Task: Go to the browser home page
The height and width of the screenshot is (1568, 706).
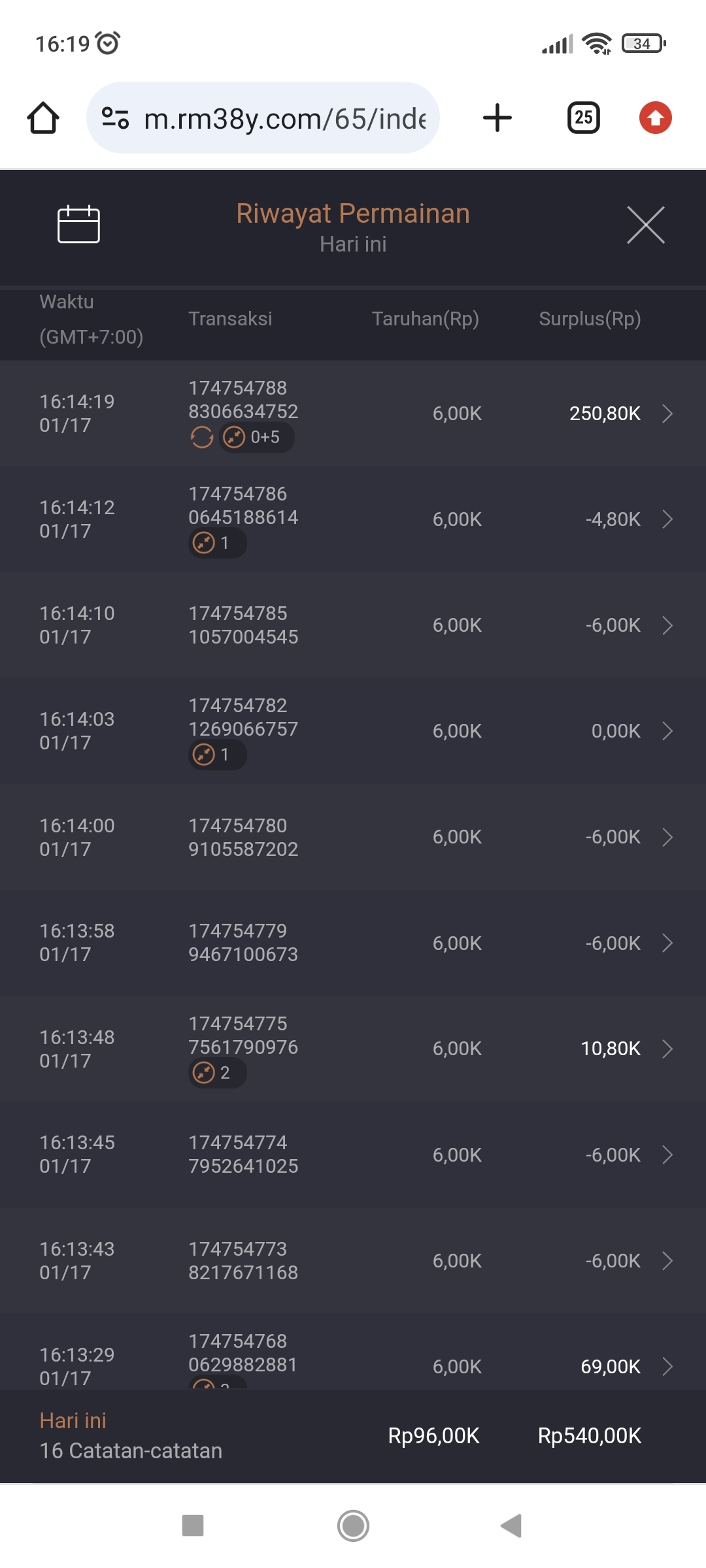Action: click(x=43, y=118)
